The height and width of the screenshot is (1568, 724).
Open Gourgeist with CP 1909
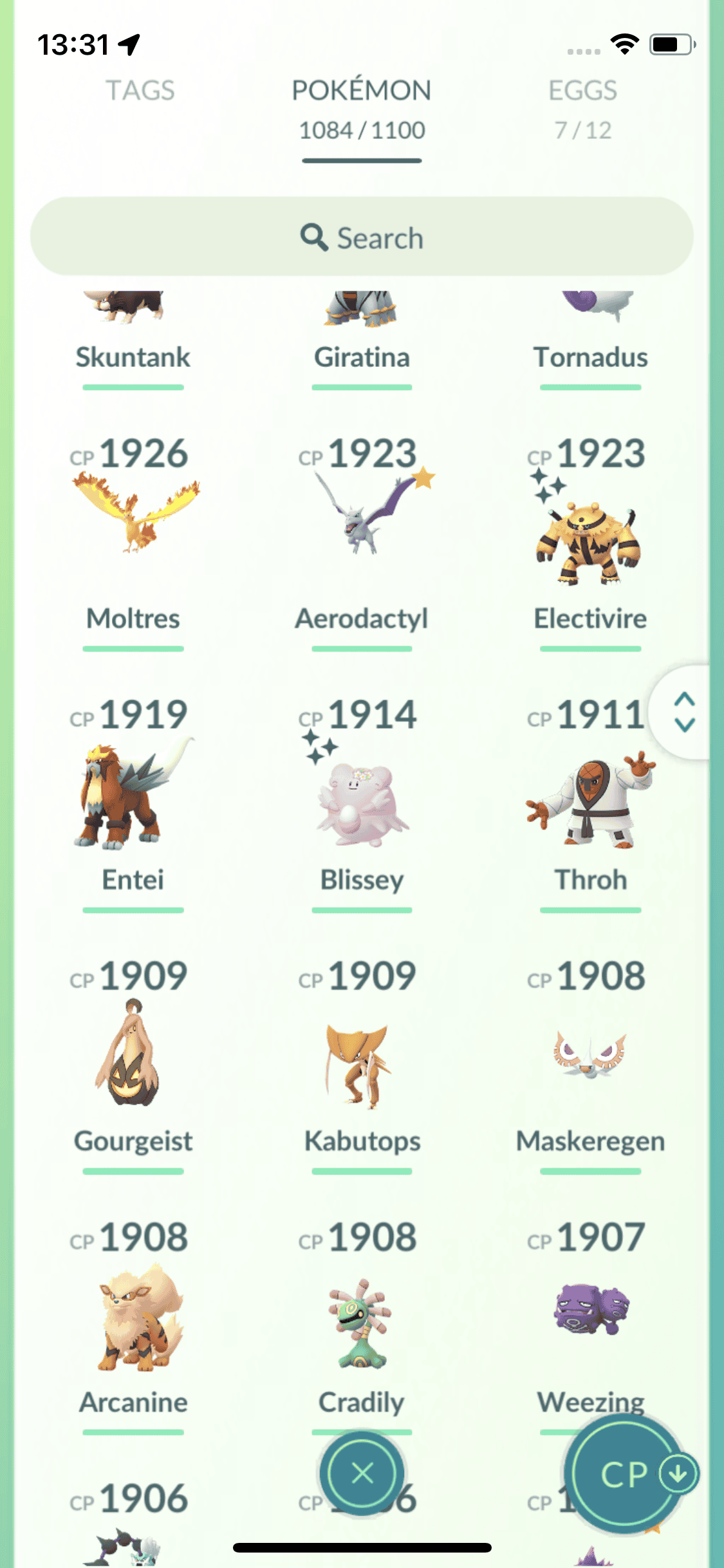tap(133, 1056)
